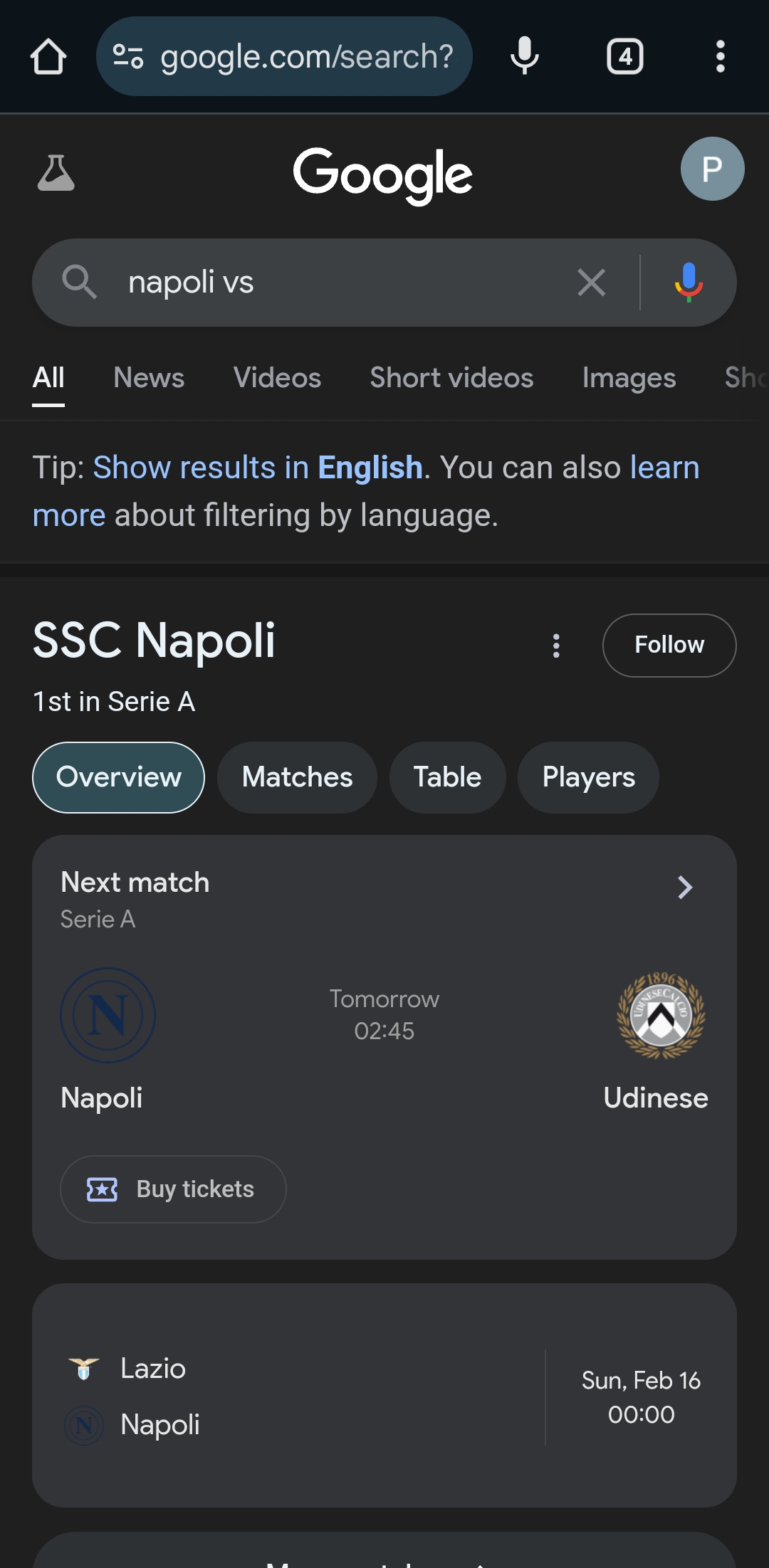Image resolution: width=769 pixels, height=1568 pixels.
Task: Open the tab switcher showing 4 tabs
Action: [624, 56]
